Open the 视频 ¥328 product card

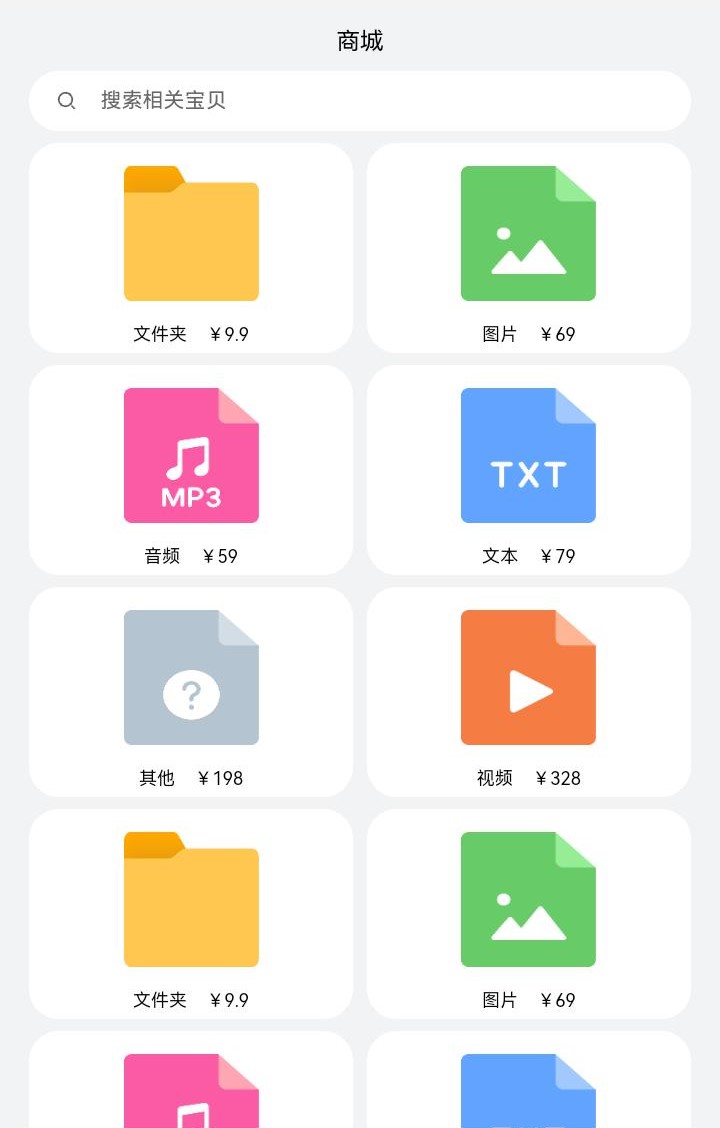528,692
